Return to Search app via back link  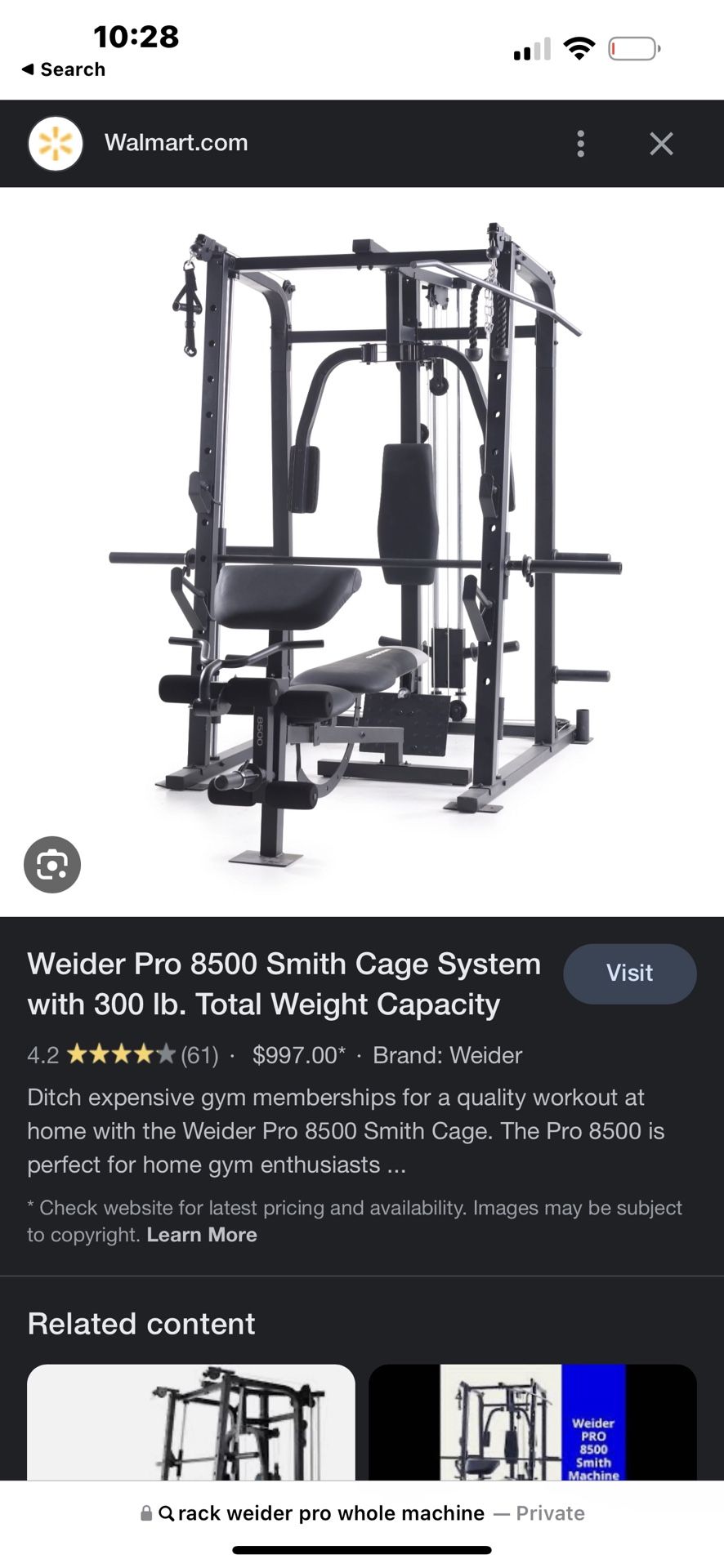tap(63, 69)
